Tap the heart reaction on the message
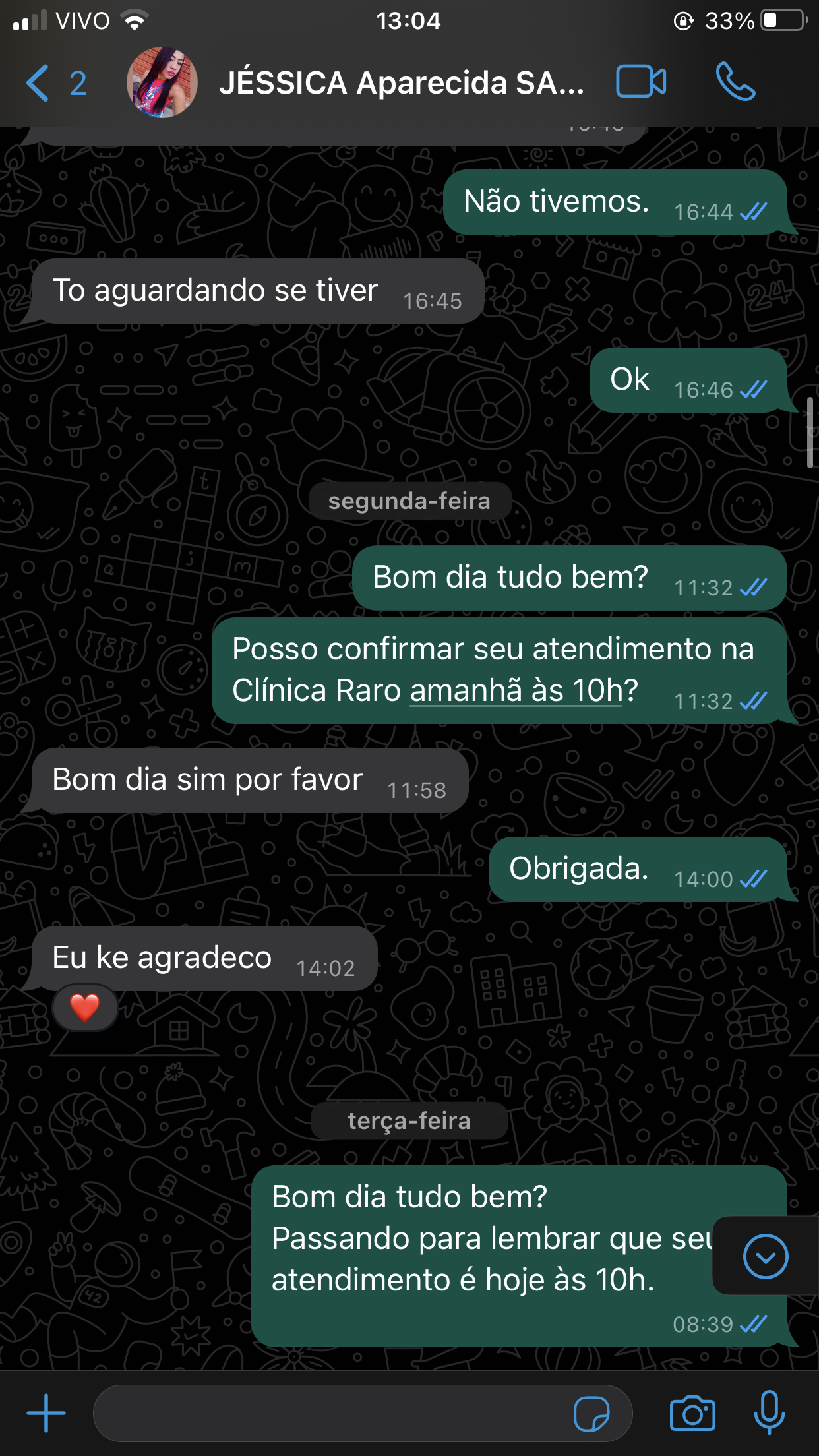819x1456 pixels. [x=85, y=1008]
